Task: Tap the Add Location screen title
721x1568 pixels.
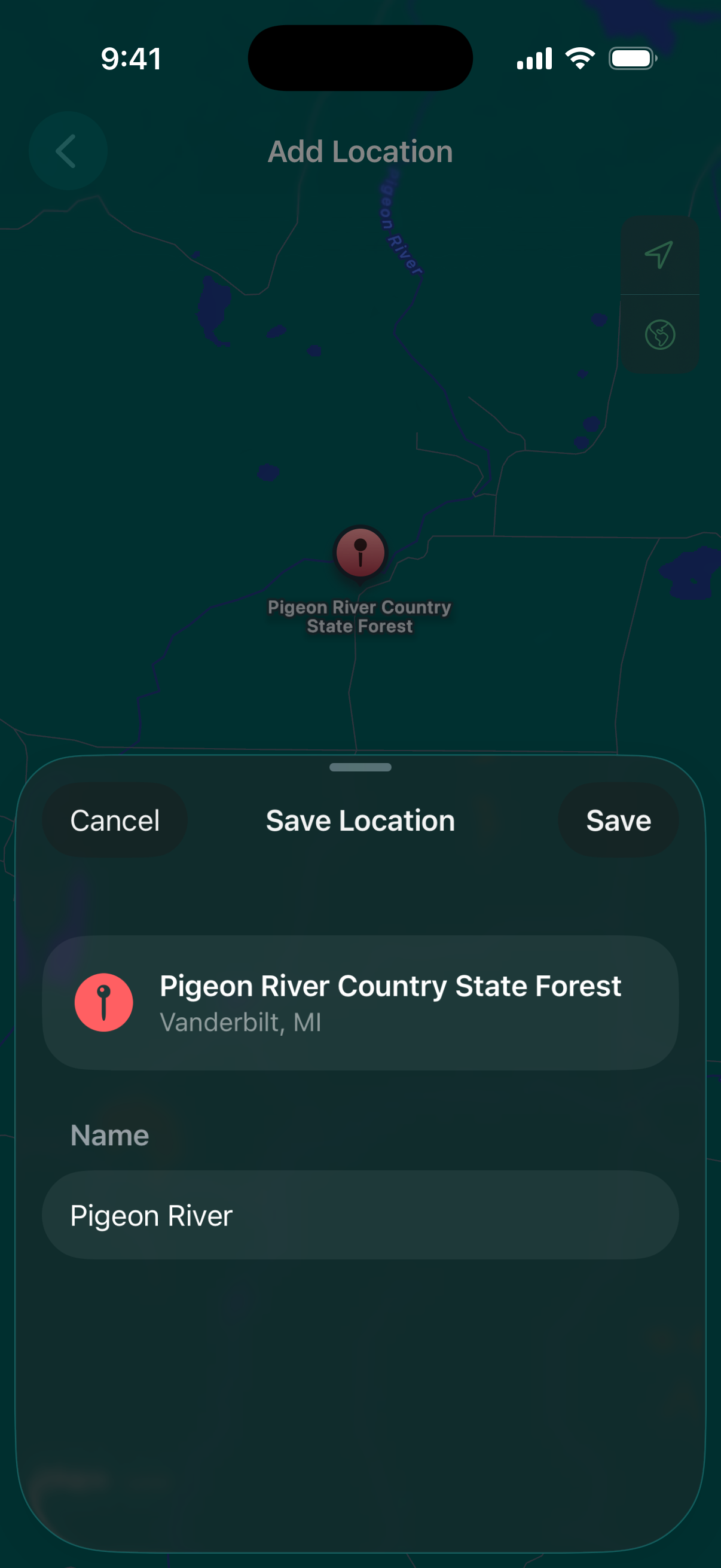Action: click(x=360, y=151)
